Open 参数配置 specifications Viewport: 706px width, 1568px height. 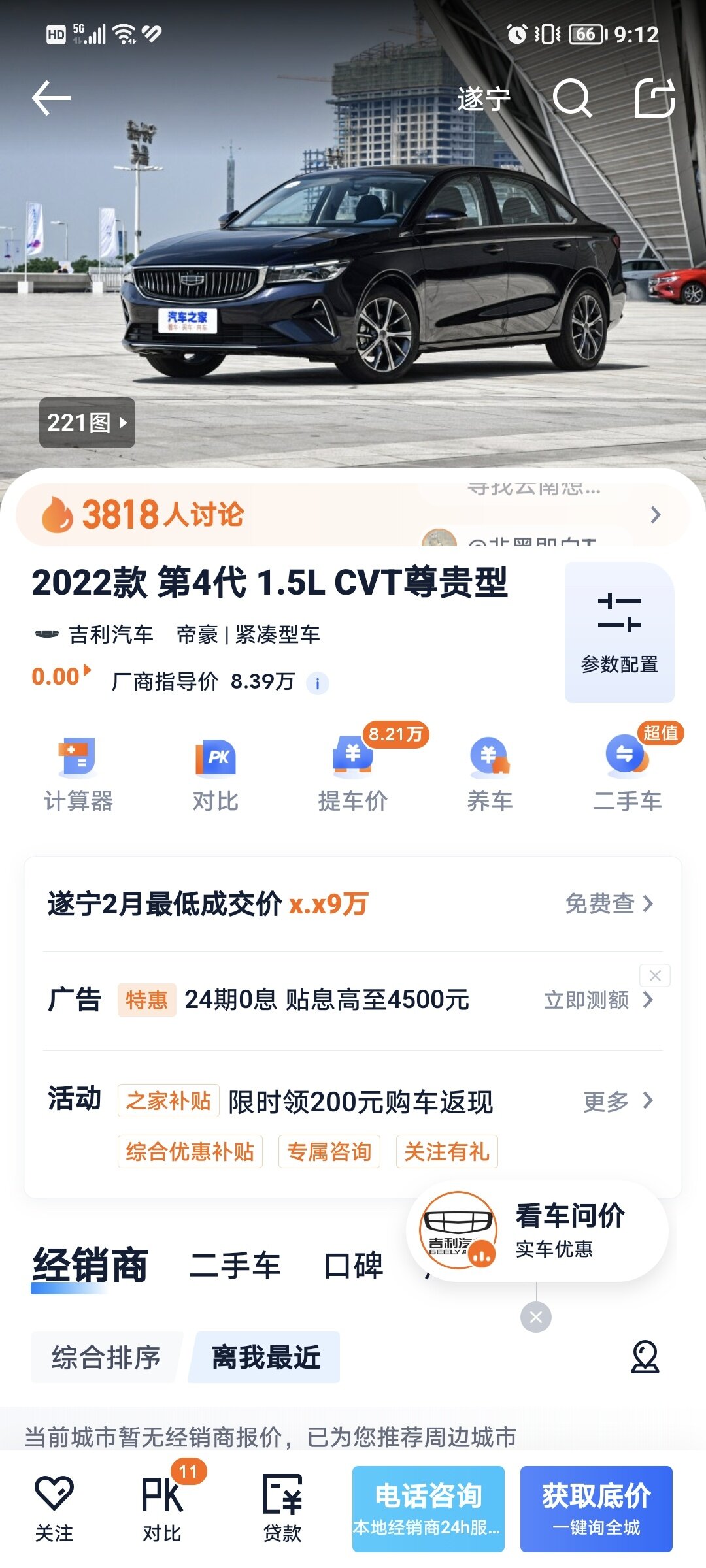[x=619, y=632]
